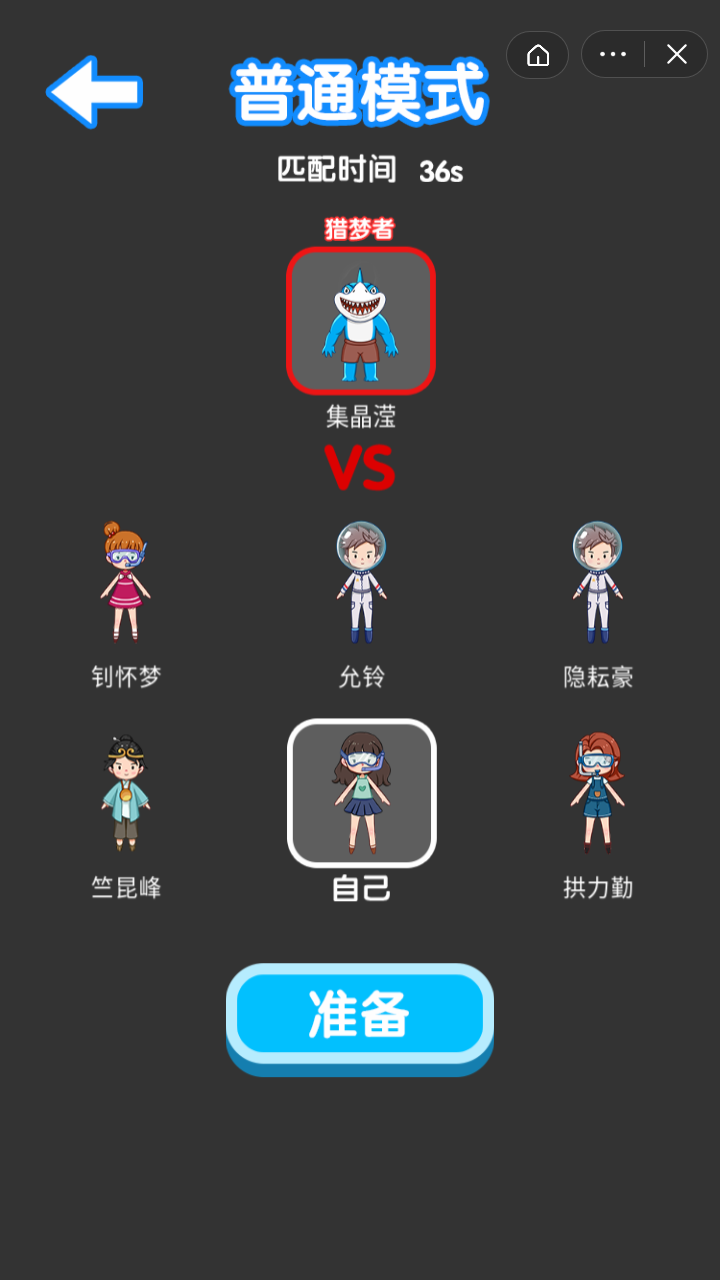
Task: Open the mini program home icon
Action: point(538,55)
